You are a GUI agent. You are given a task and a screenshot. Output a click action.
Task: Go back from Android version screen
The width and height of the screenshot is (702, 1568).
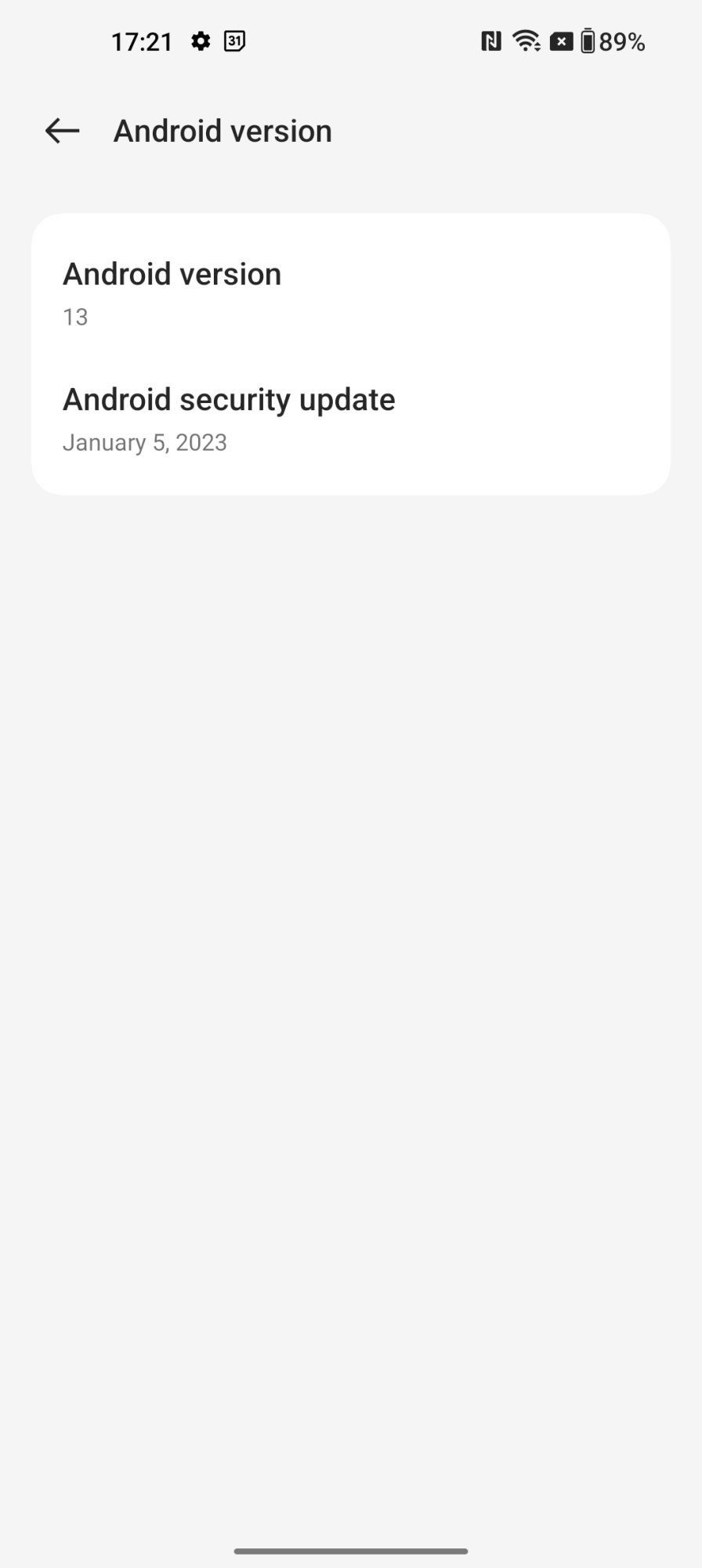[x=62, y=131]
